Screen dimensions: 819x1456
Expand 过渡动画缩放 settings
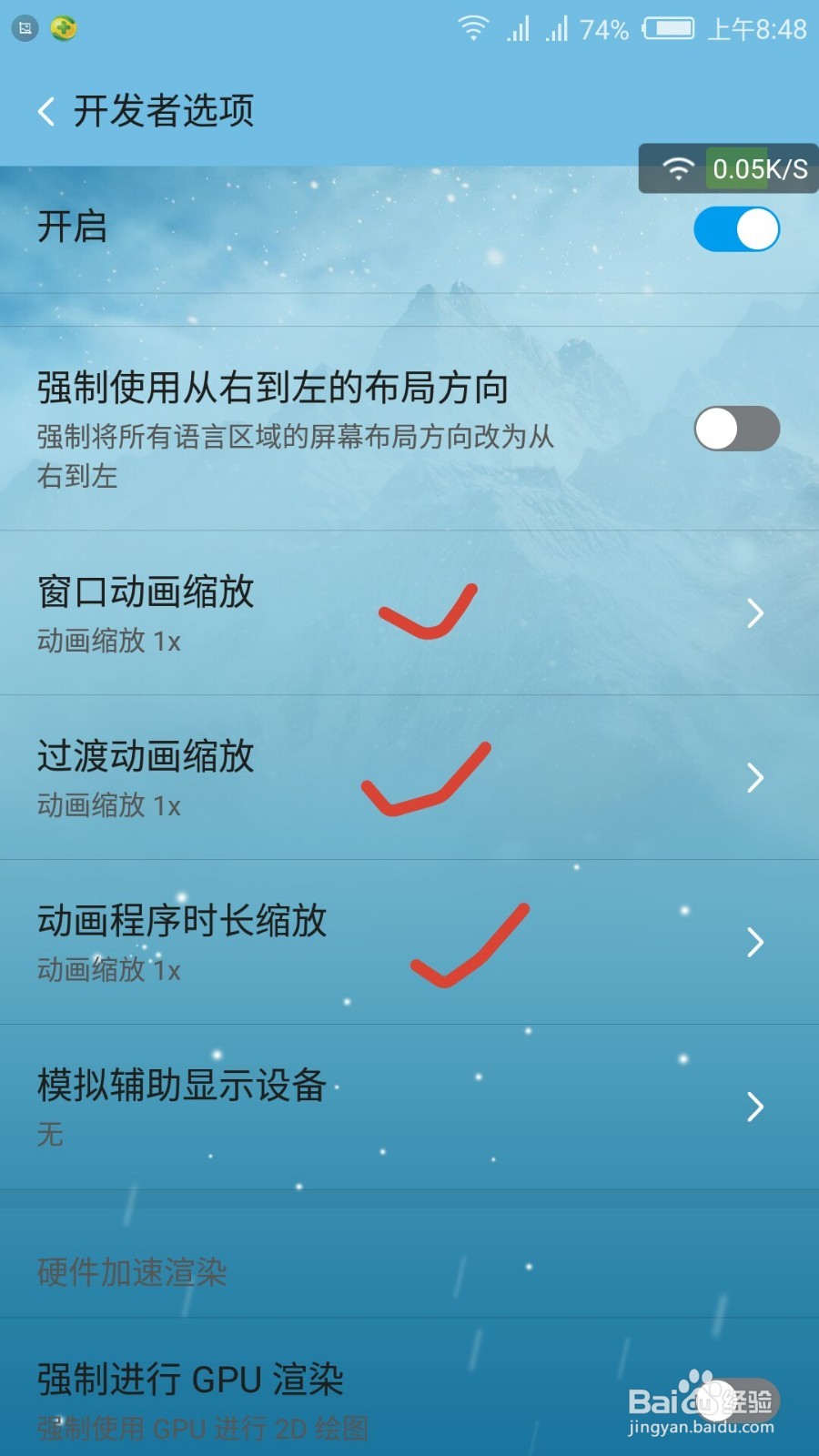point(754,778)
